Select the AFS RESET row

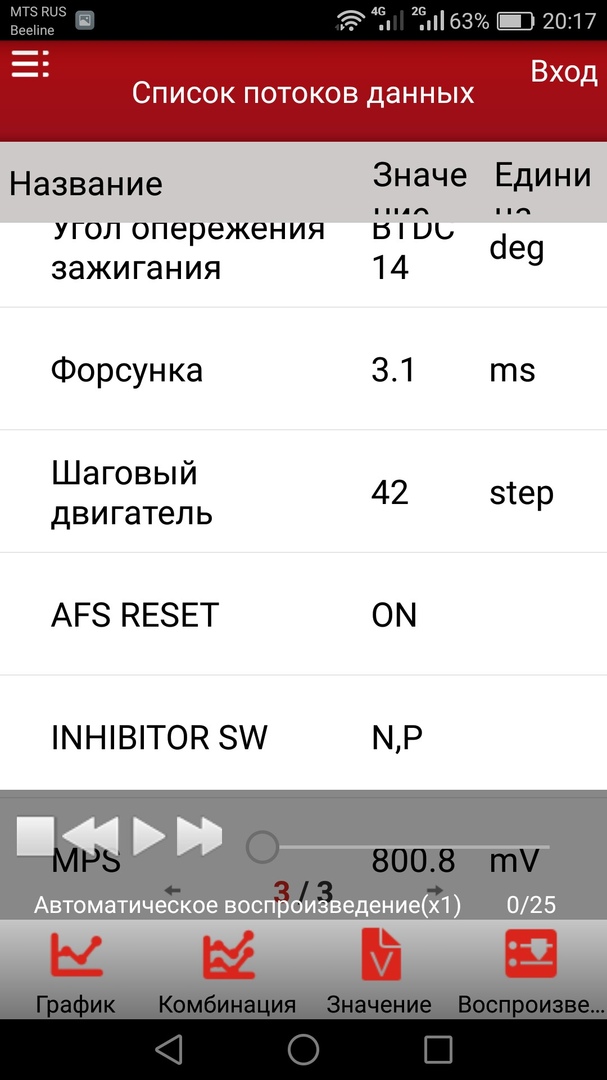point(303,615)
